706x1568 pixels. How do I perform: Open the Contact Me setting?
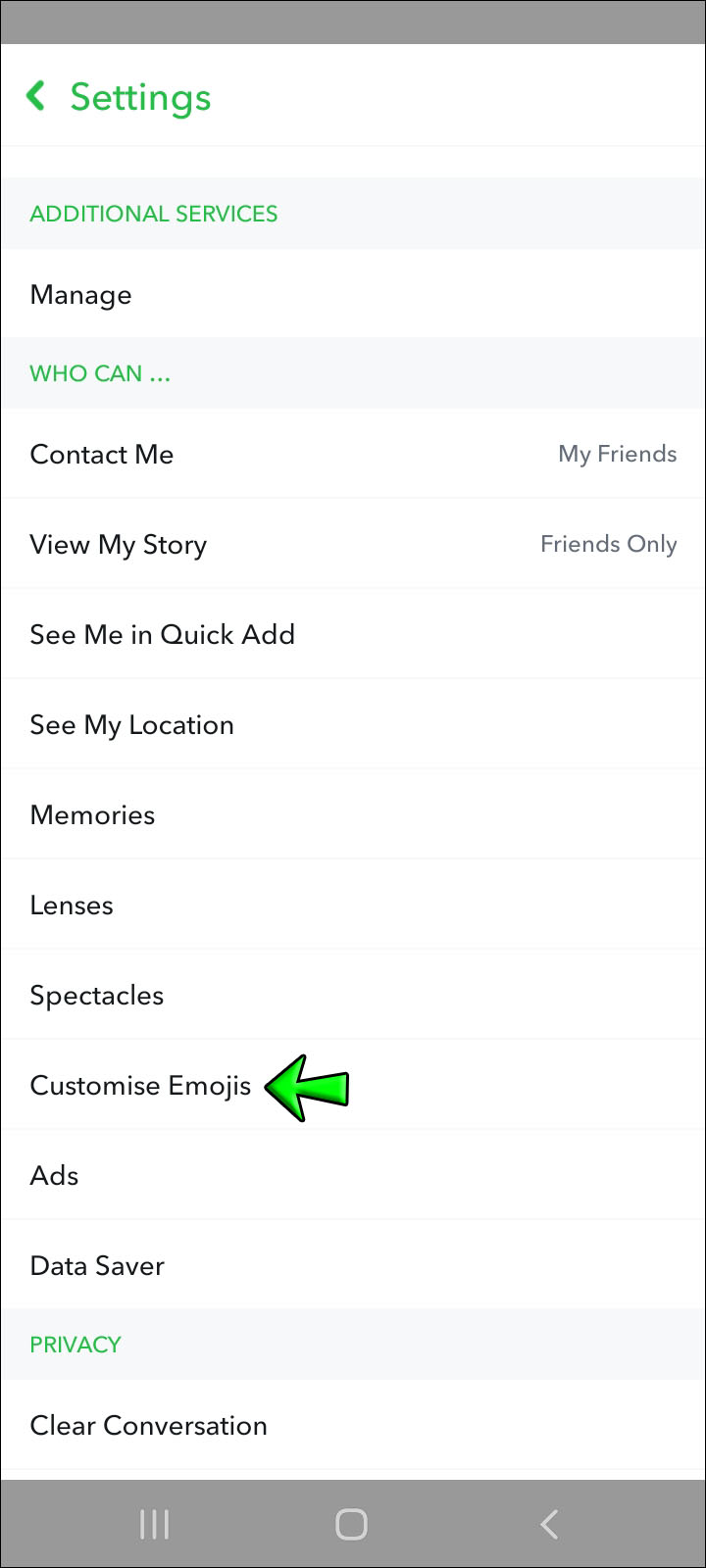pyautogui.click(x=353, y=454)
